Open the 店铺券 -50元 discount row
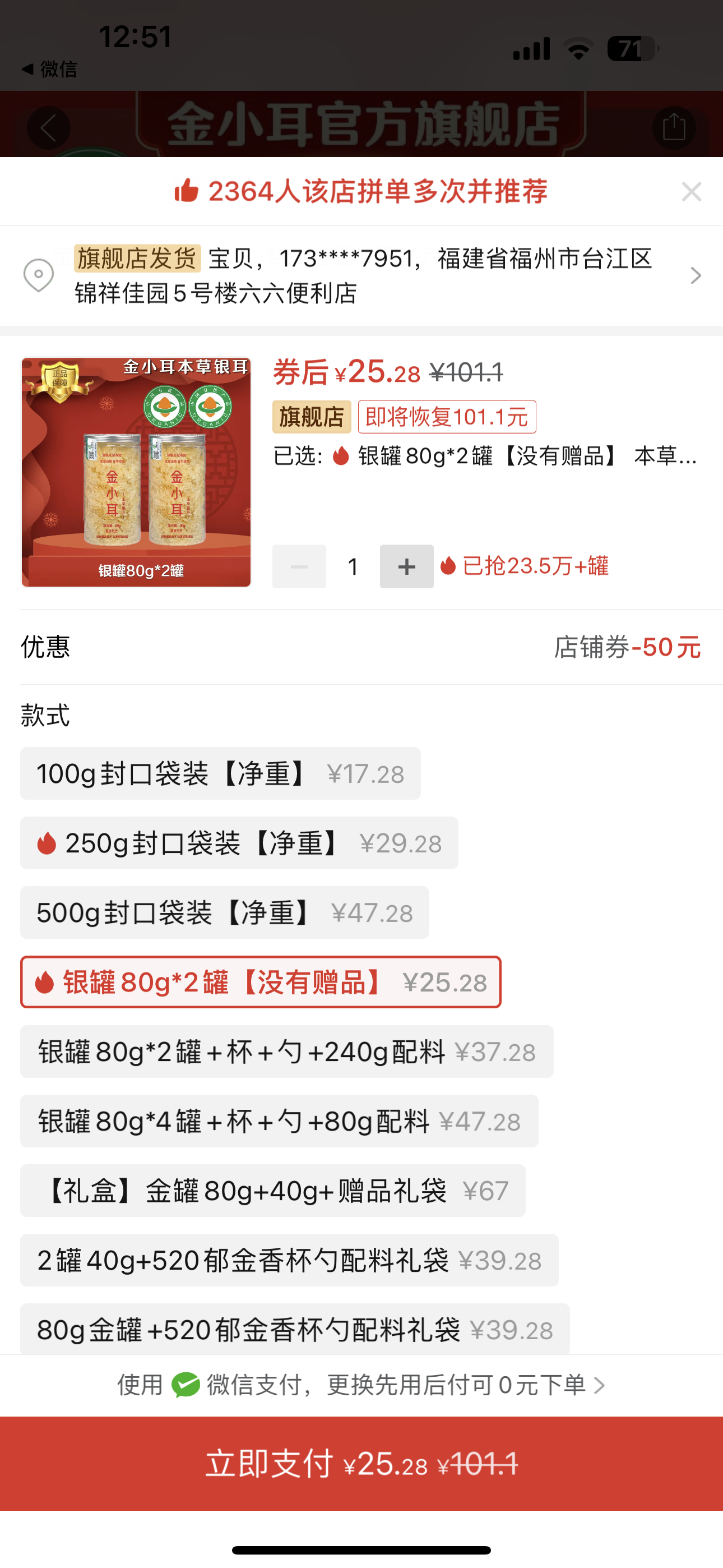This screenshot has height=1568, width=723. click(x=626, y=647)
